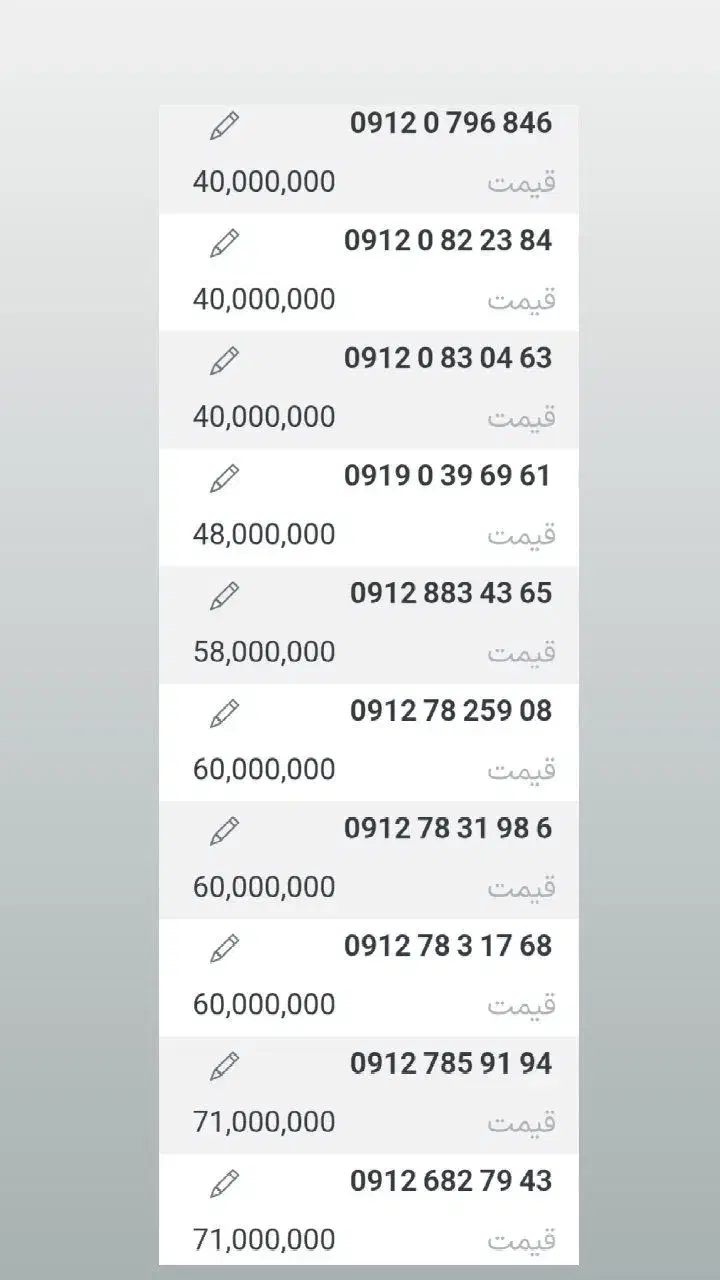The width and height of the screenshot is (720, 1280).
Task: Click the 58,000,000 price value
Action: click(x=264, y=651)
